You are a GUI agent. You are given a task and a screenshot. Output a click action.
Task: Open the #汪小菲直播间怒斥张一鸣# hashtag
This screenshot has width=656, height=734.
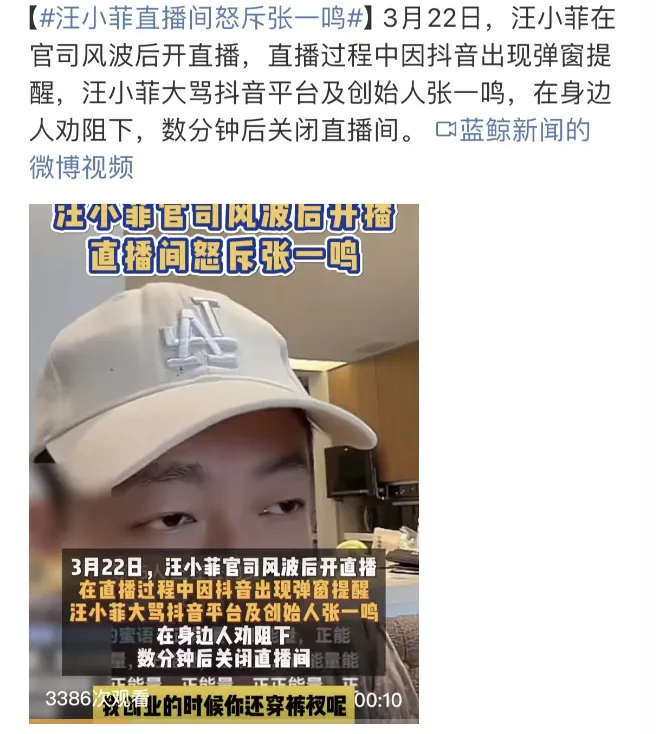pos(200,18)
